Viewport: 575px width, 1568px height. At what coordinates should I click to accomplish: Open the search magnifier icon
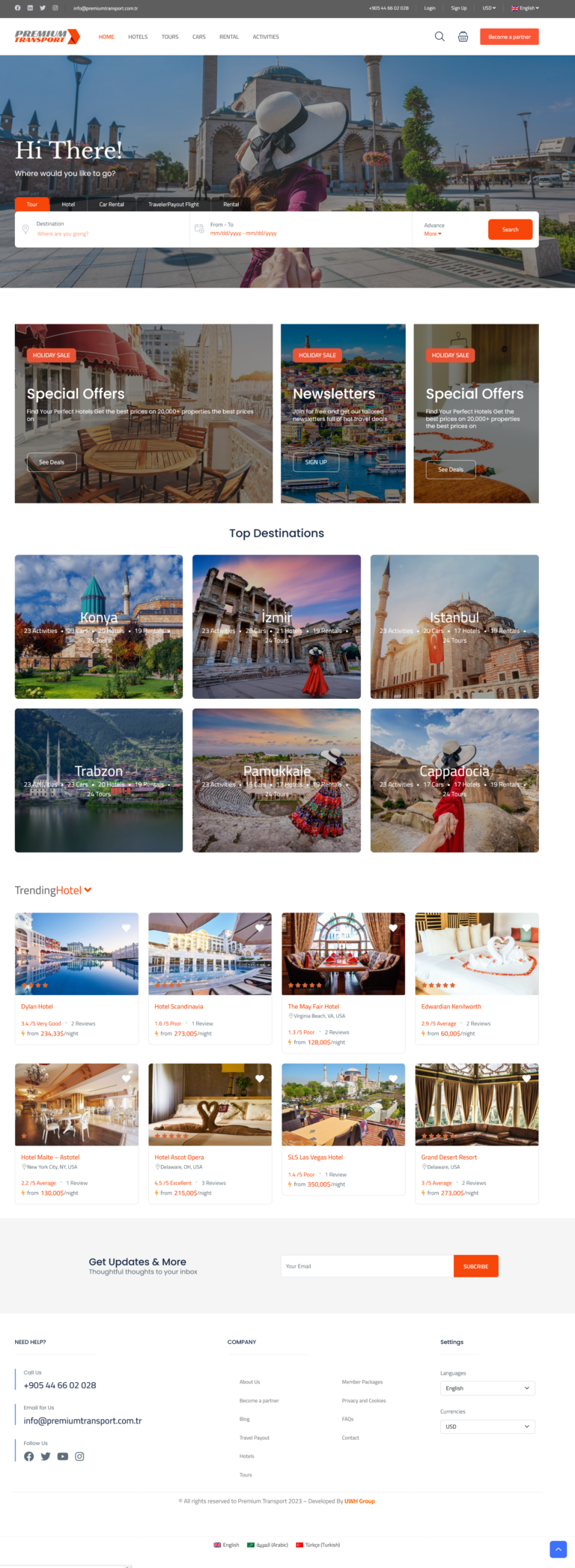(439, 37)
